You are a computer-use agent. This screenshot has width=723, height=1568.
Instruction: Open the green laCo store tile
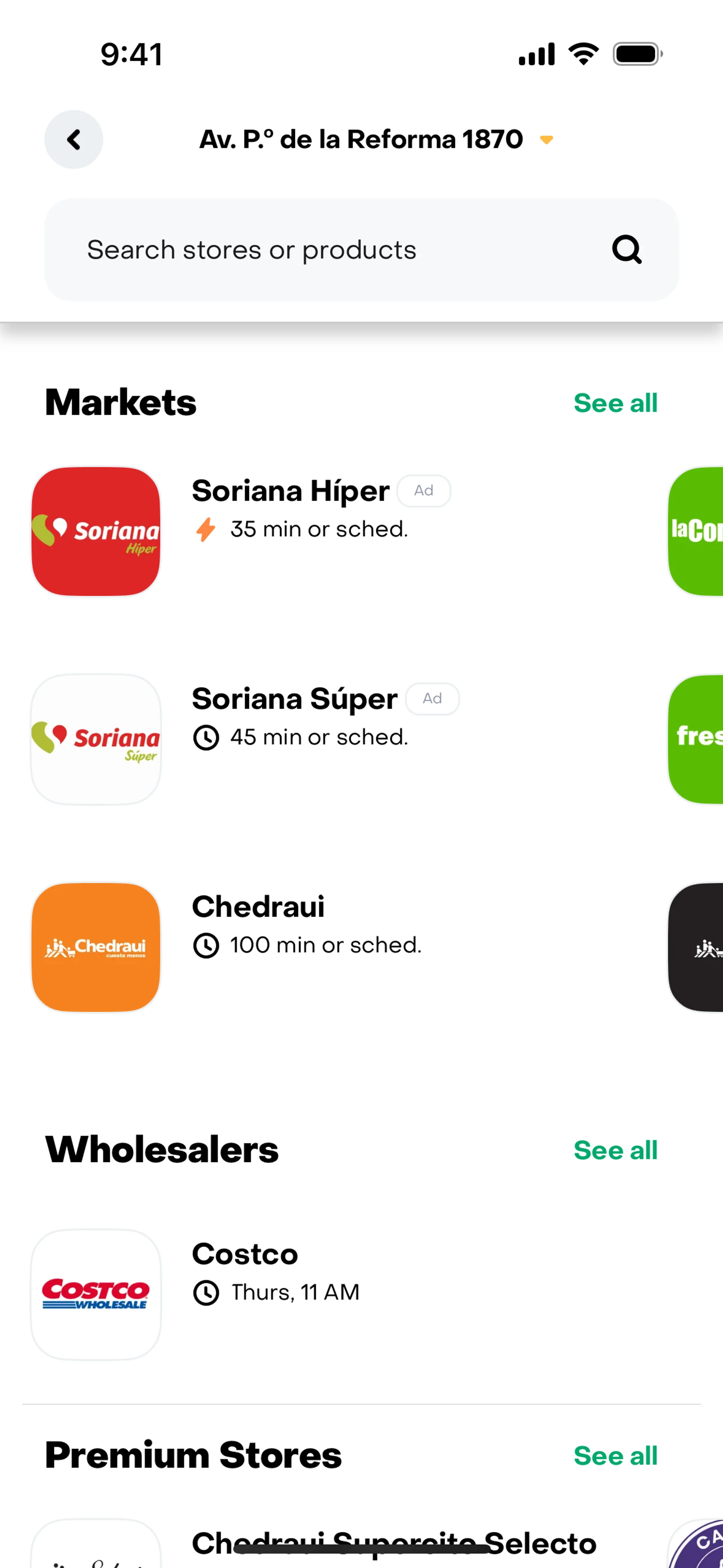(696, 531)
